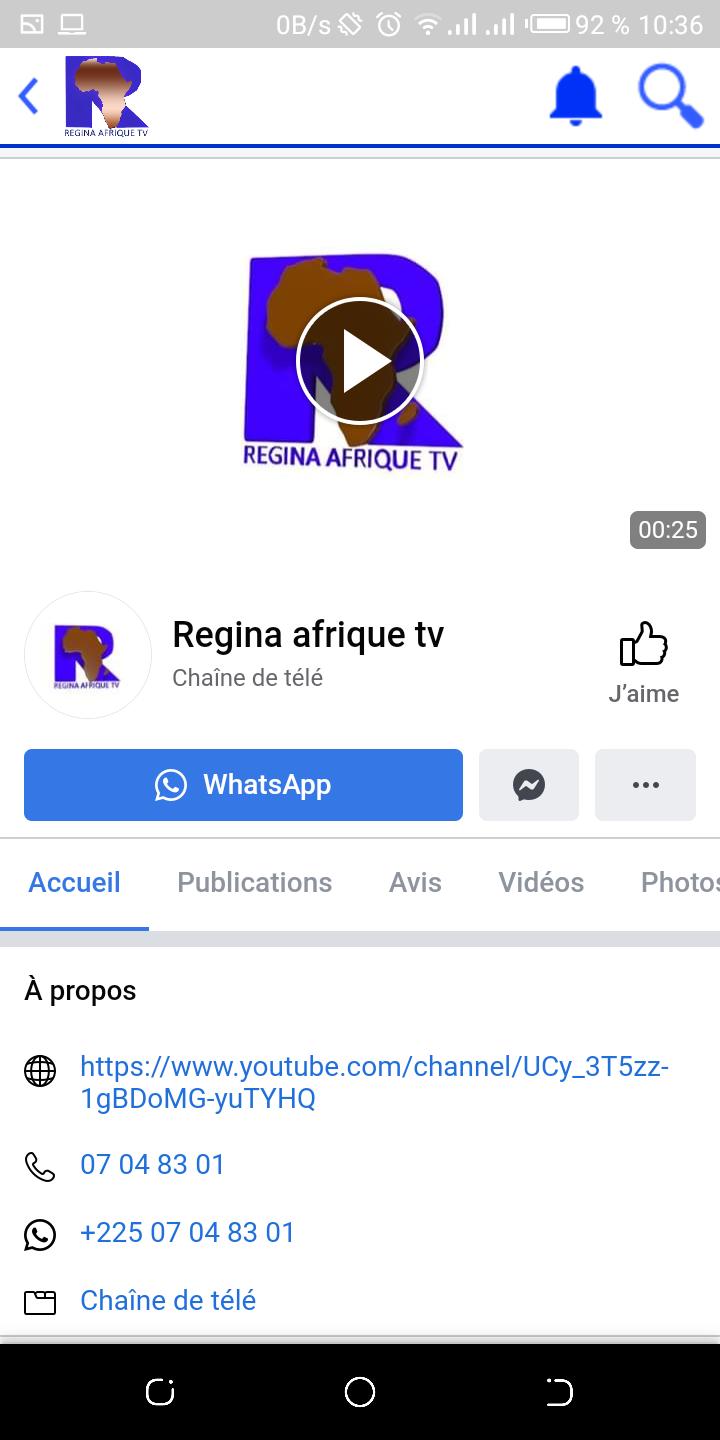720x1440 pixels.
Task: Open the three-dot more options button
Action: point(646,785)
